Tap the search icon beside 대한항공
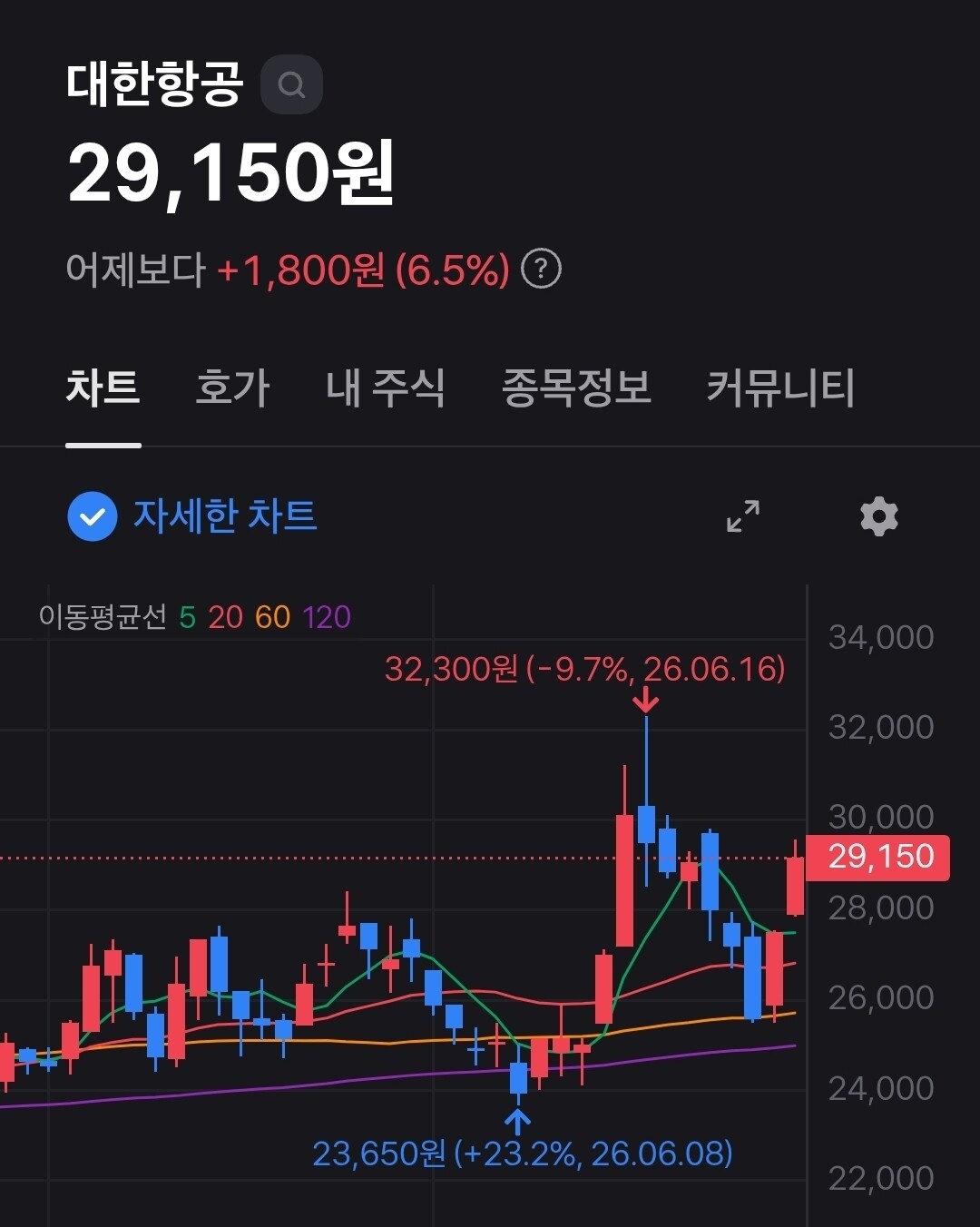980x1227 pixels. 291,84
